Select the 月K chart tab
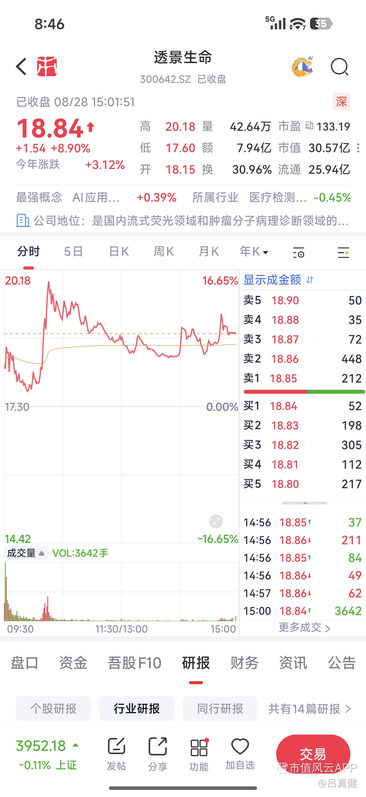The width and height of the screenshot is (366, 797). (208, 252)
